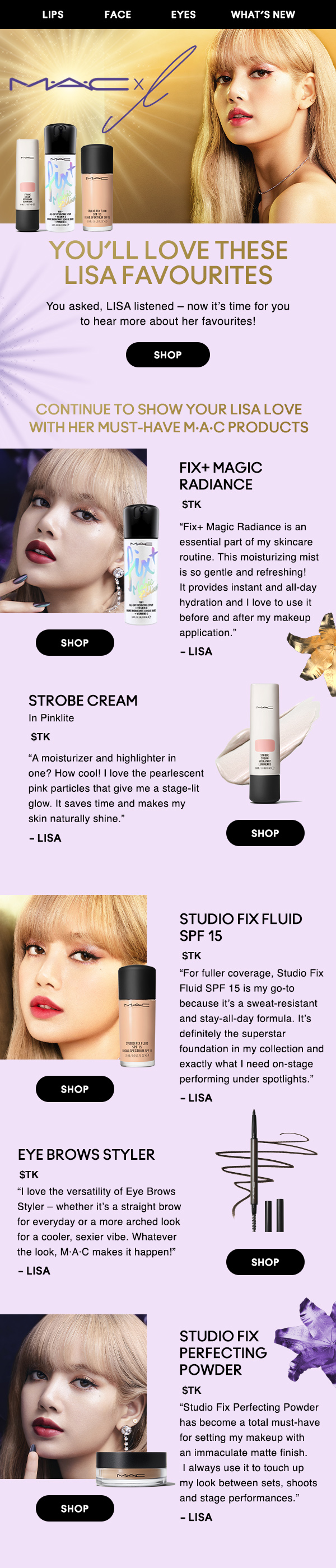Shop the Fix+ Magic Radiance mist
This screenshot has height=1568, width=336.
point(75,643)
